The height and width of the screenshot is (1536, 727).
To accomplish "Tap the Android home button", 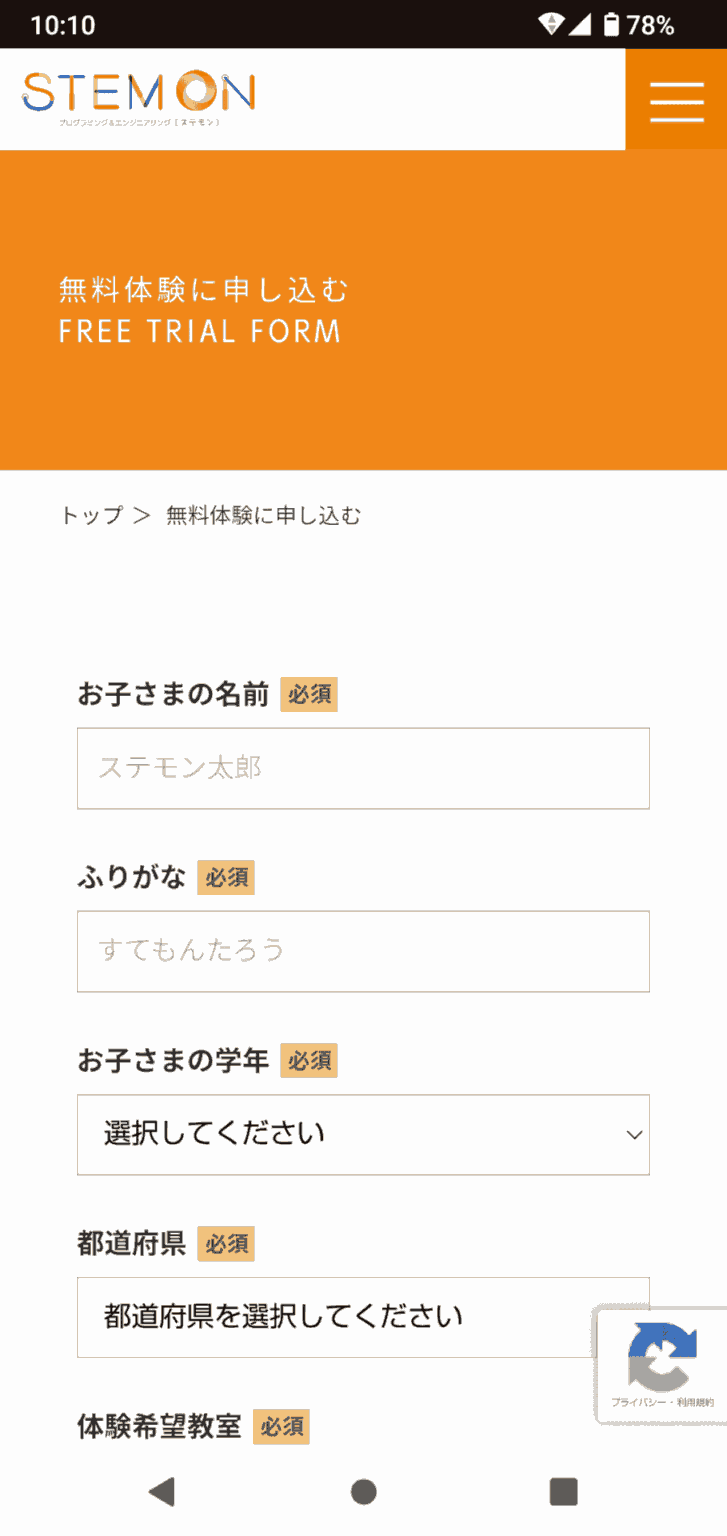I will (x=363, y=1489).
